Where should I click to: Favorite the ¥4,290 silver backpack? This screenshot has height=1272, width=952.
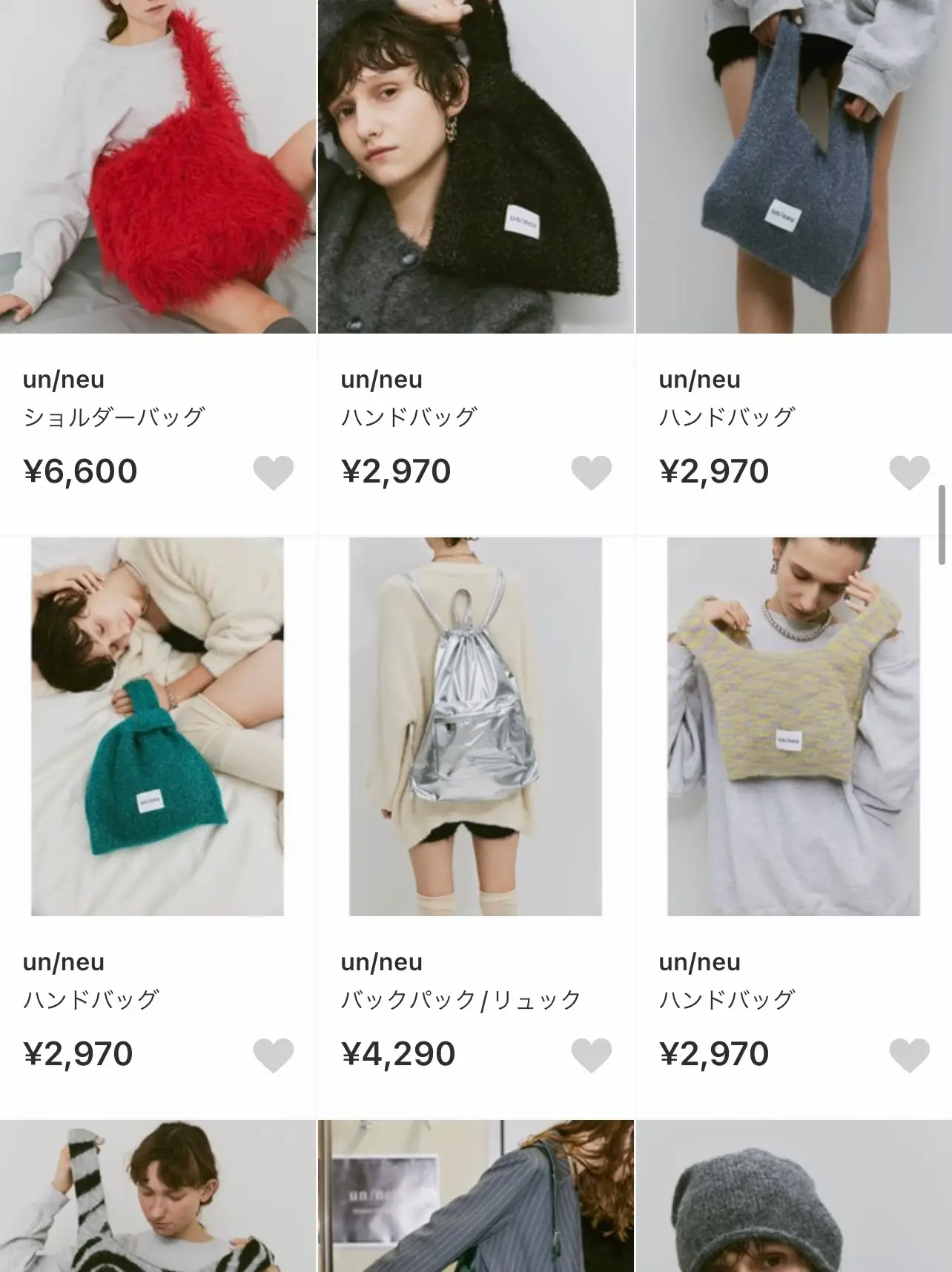point(591,1055)
